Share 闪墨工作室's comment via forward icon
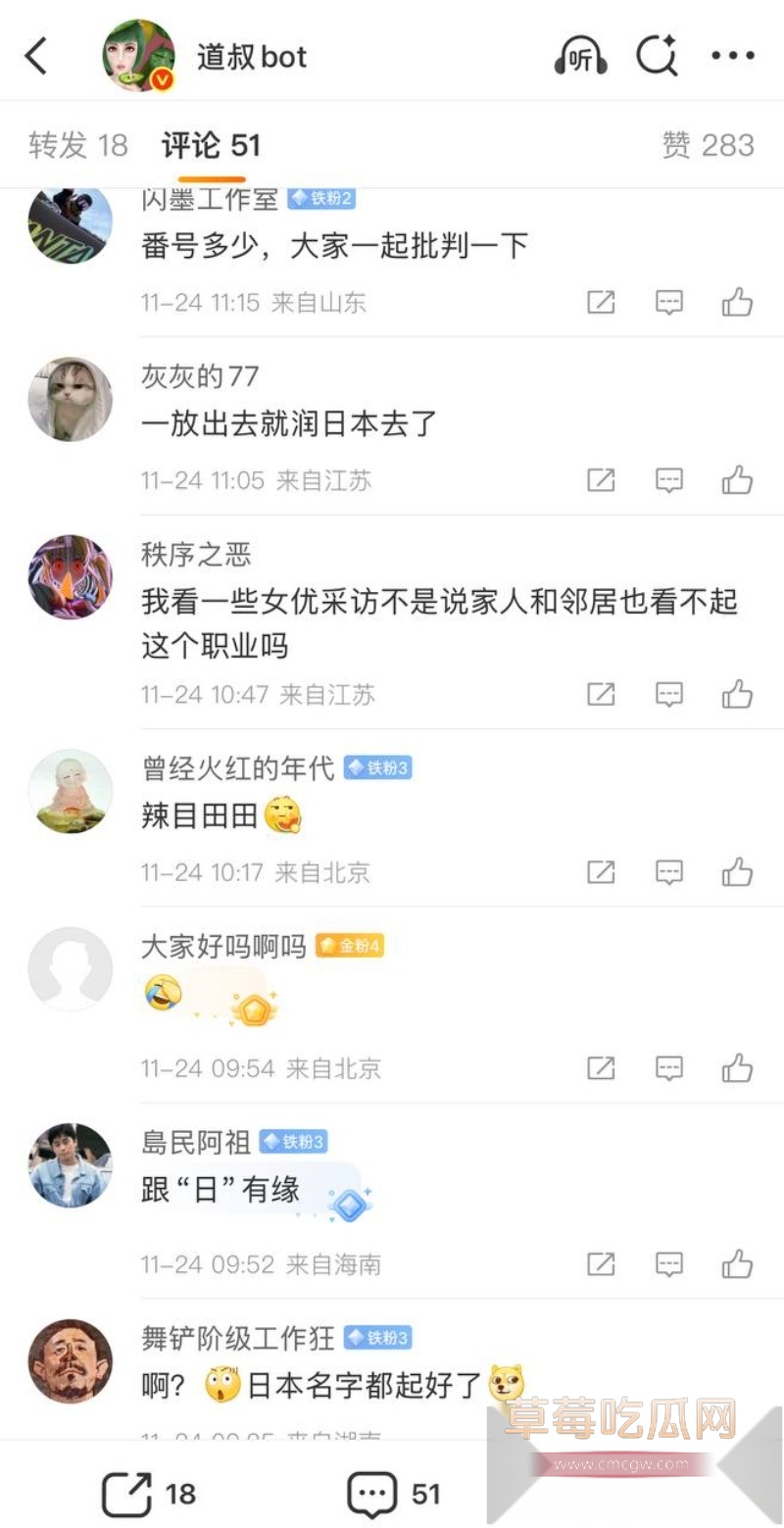 click(x=600, y=302)
